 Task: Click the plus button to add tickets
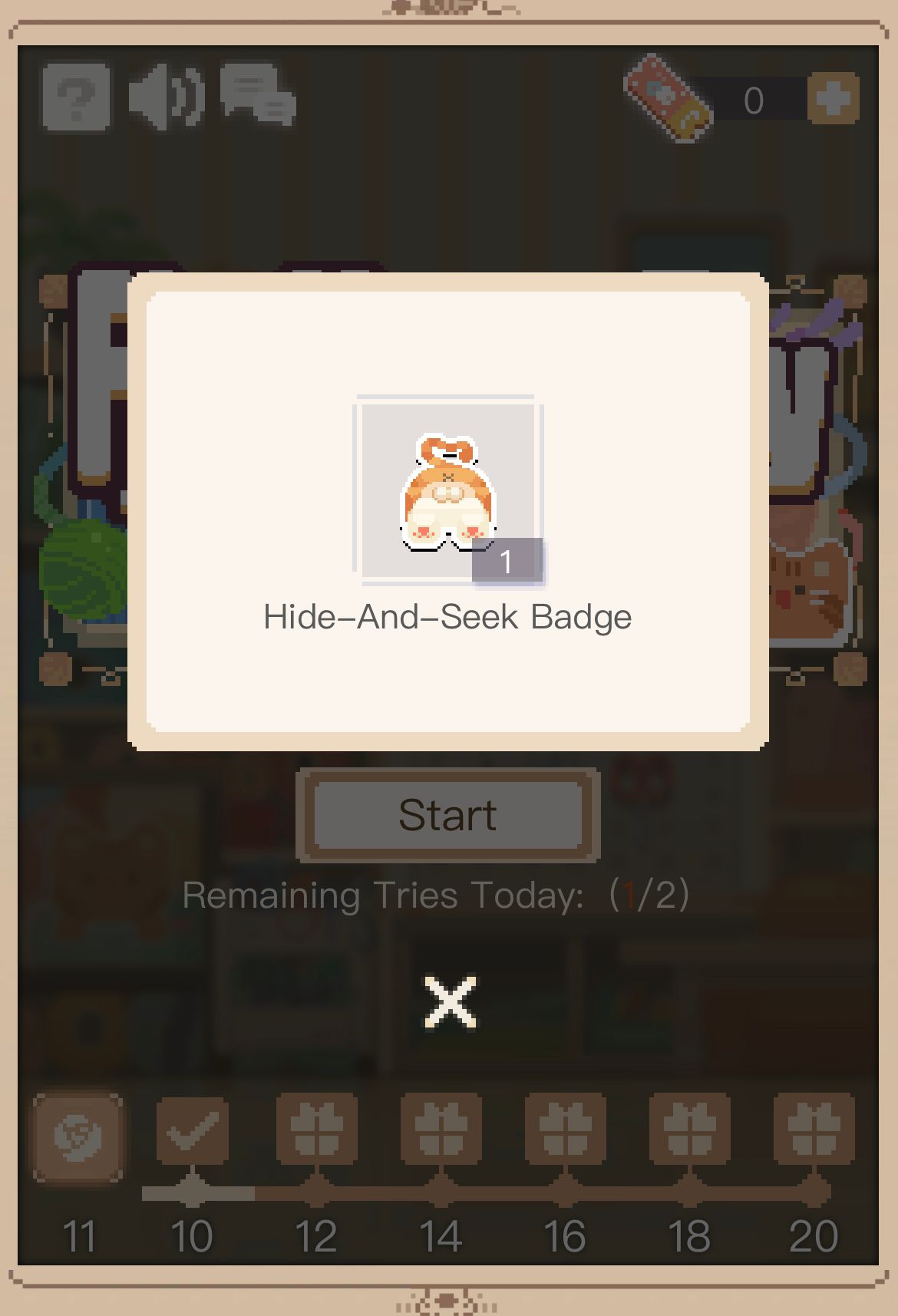coord(834,98)
